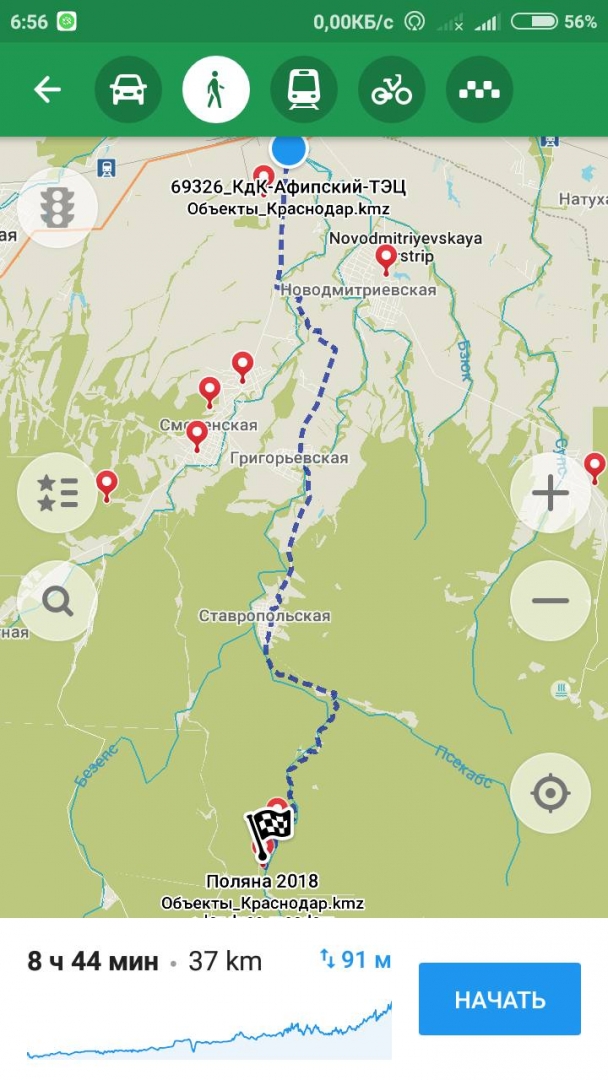Switch to taxi routing mode
The height and width of the screenshot is (1080, 608).
pyautogui.click(x=479, y=90)
